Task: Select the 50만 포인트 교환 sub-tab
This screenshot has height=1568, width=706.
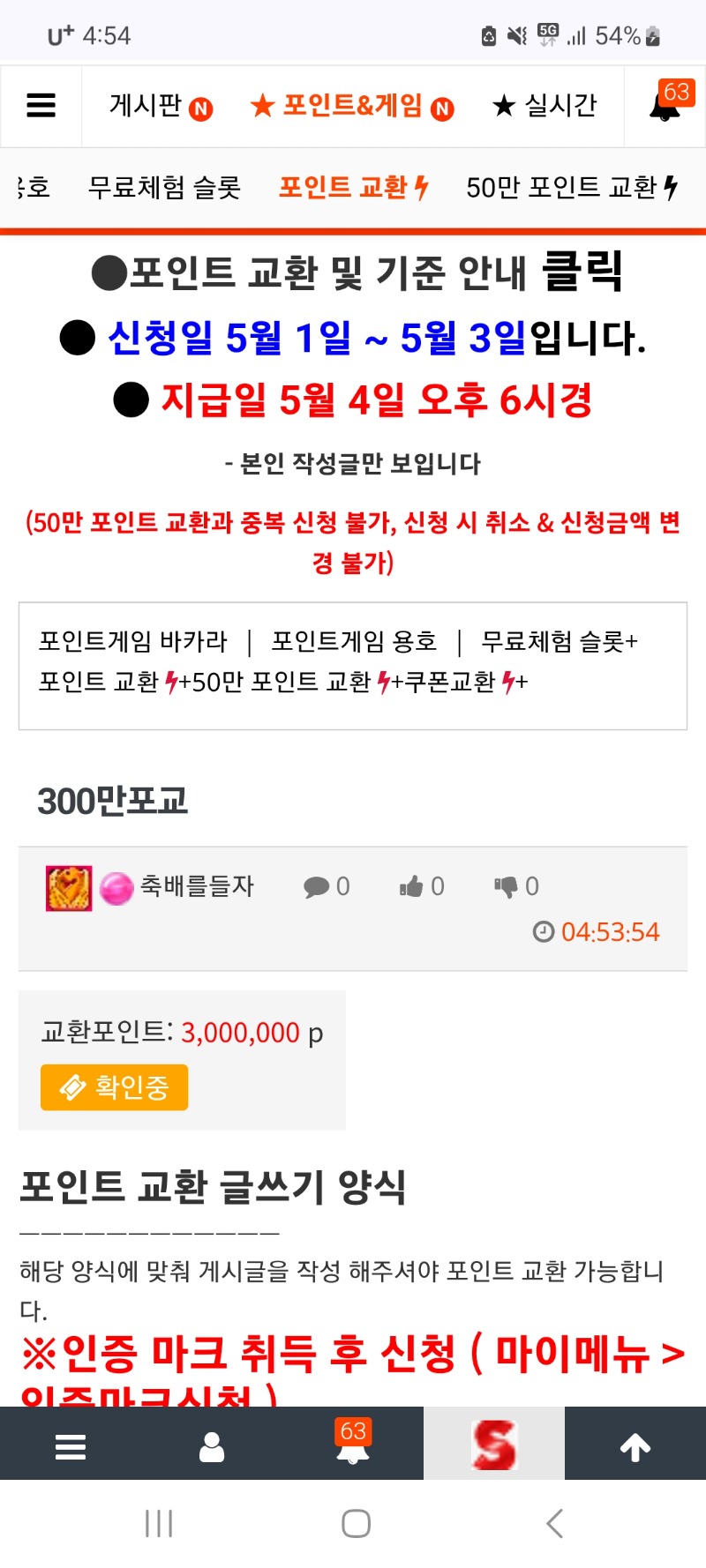Action: 571,188
